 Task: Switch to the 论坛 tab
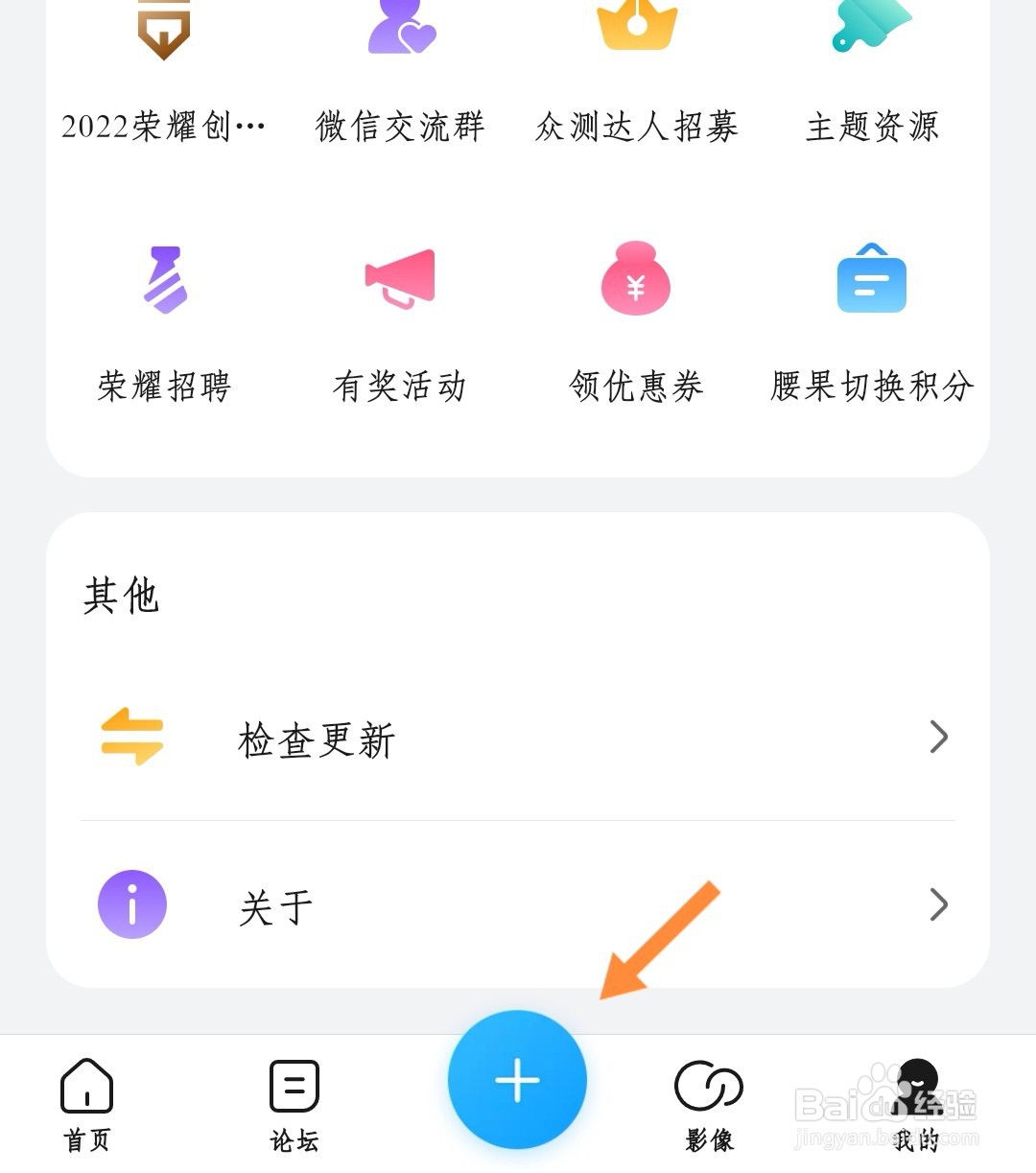click(294, 1105)
